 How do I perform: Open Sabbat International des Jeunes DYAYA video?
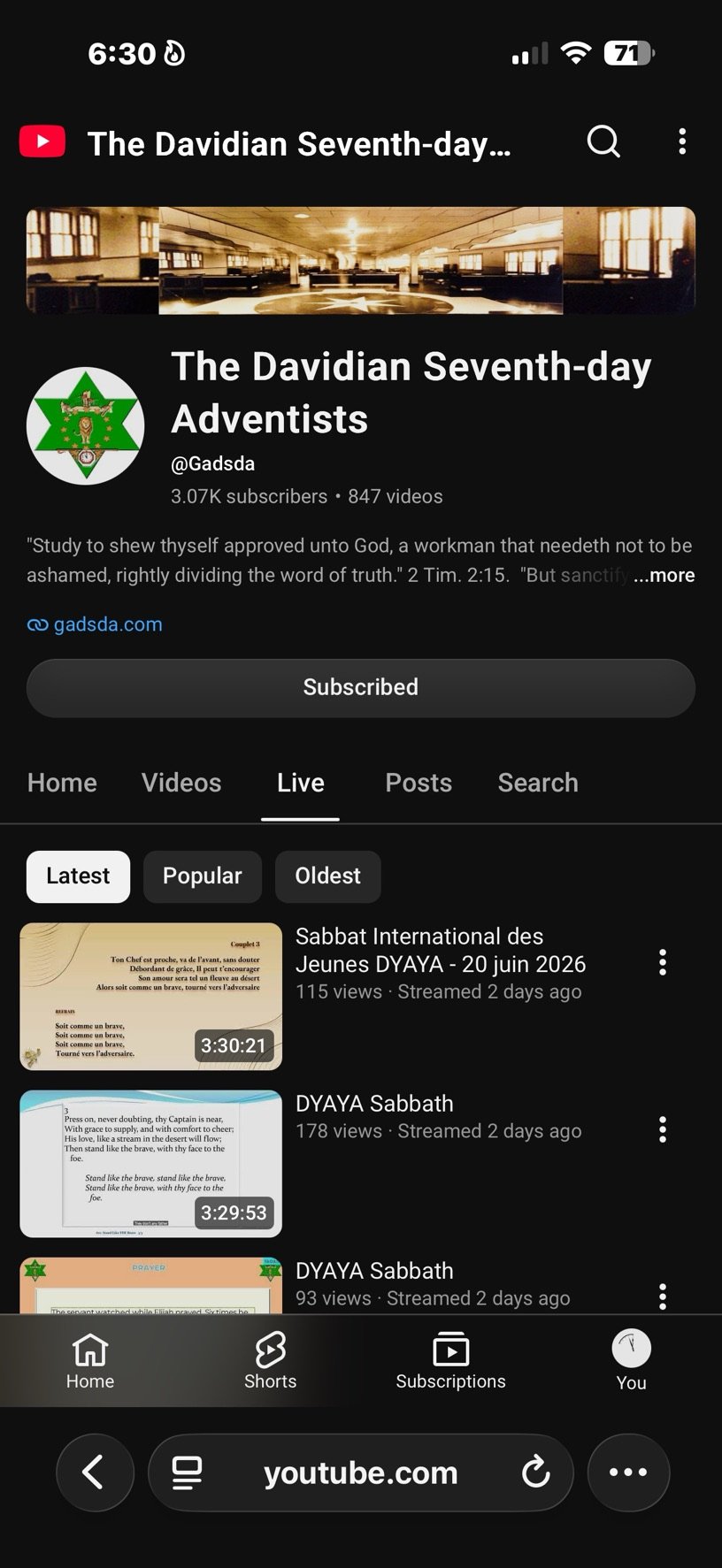pos(441,950)
